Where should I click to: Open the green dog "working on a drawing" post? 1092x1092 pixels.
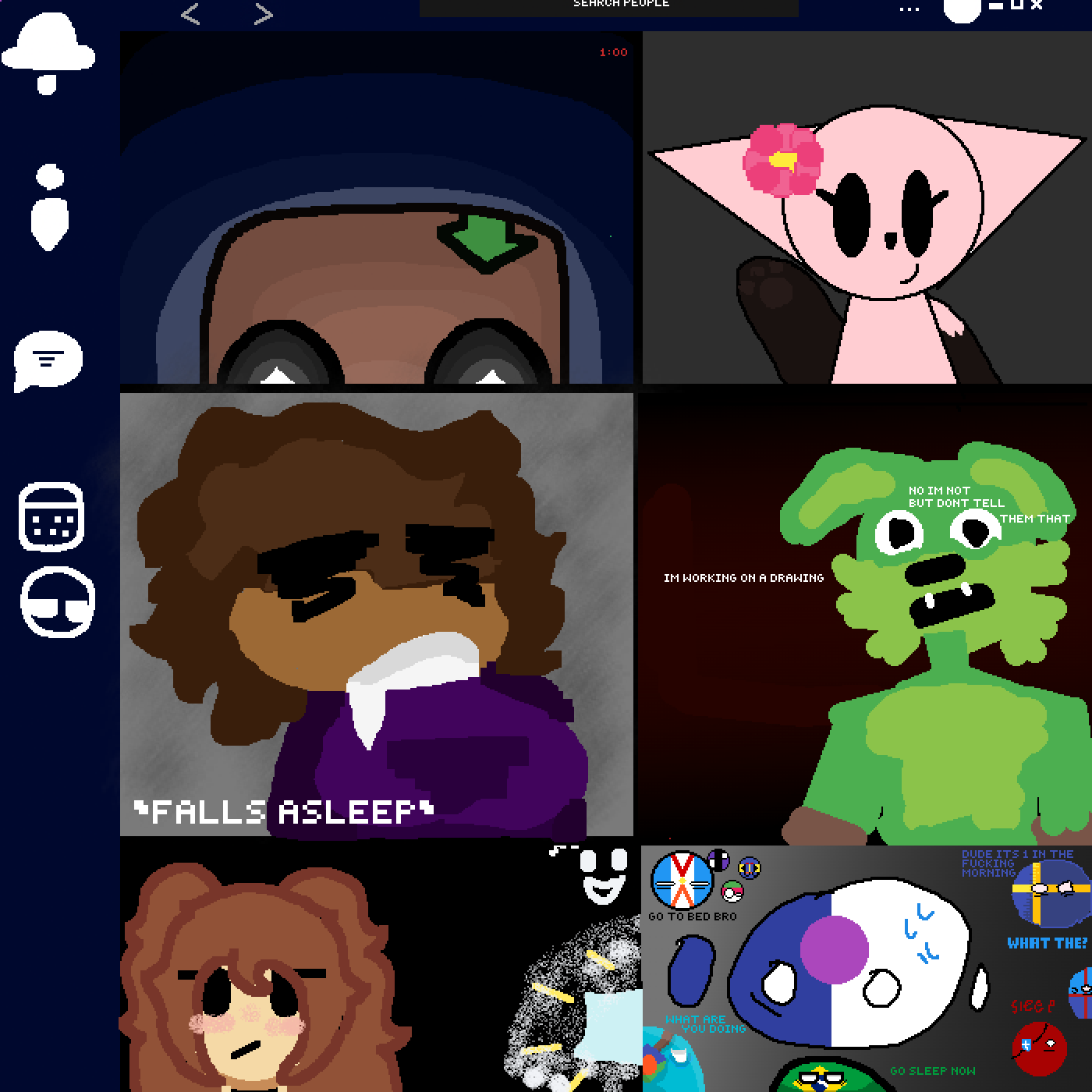866,620
